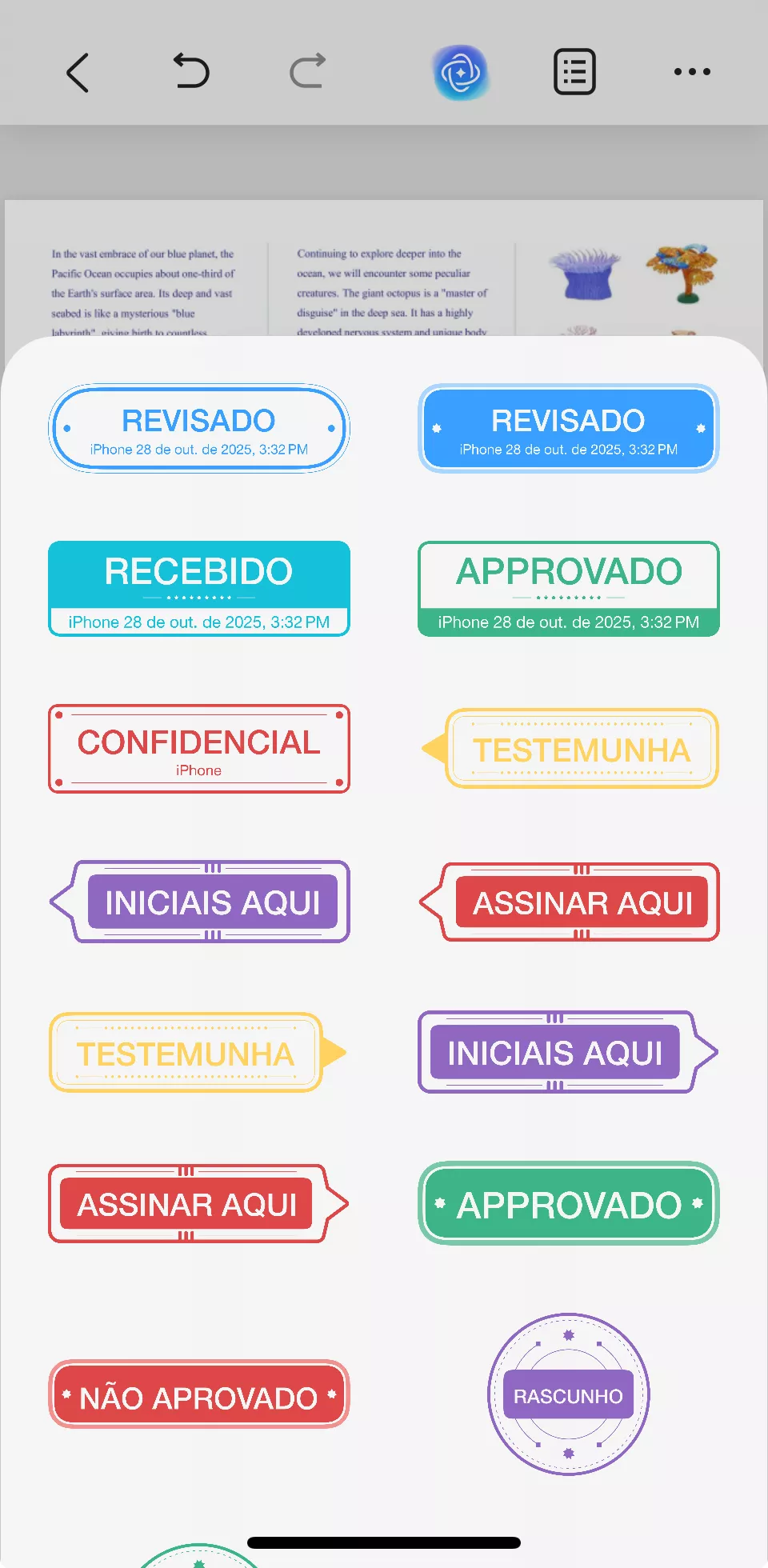Open the AI assistant tool
Image resolution: width=768 pixels, height=1568 pixels.
tap(462, 71)
